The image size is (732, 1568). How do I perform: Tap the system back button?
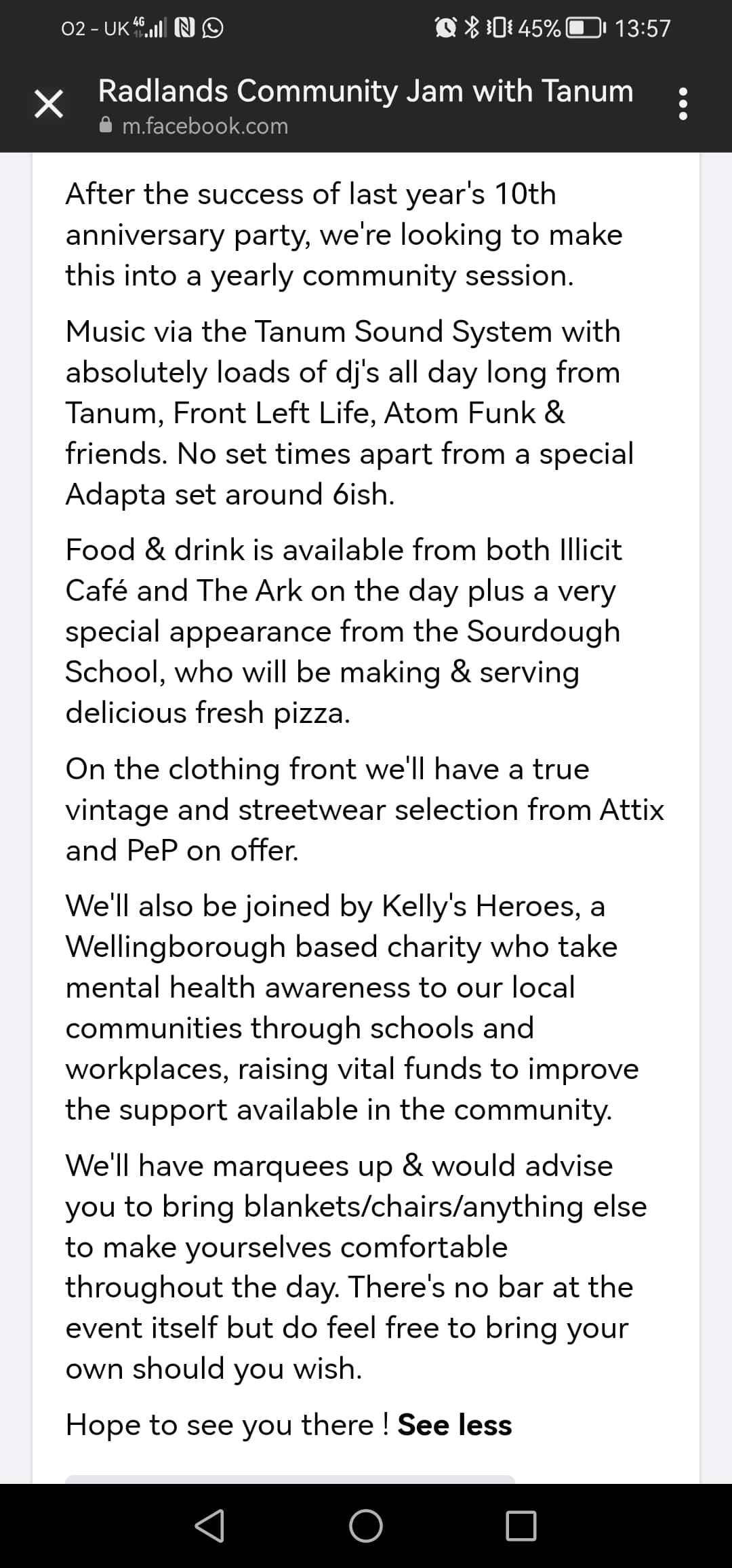[x=209, y=1526]
